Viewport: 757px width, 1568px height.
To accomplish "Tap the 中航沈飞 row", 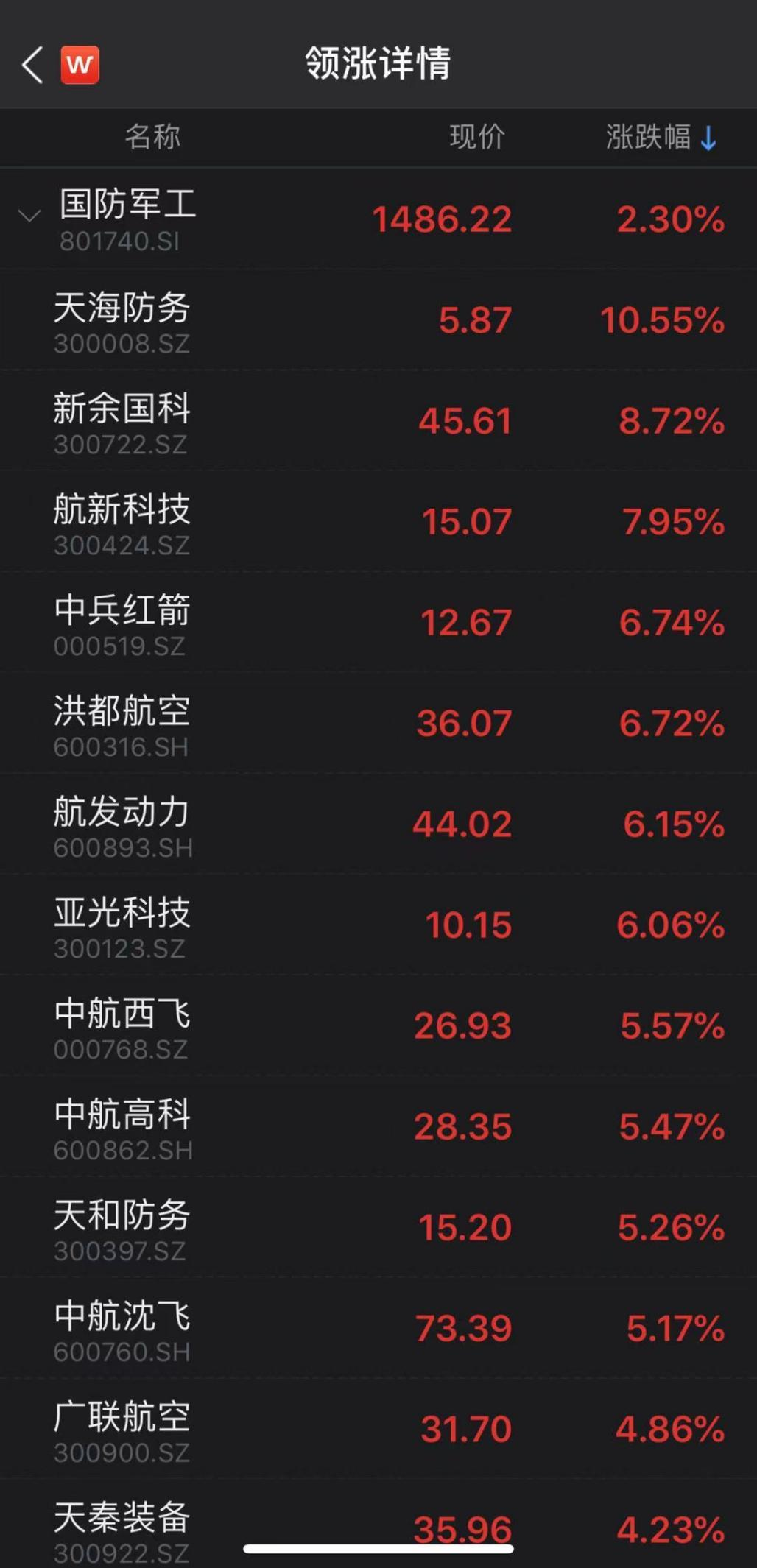I will [x=378, y=1328].
